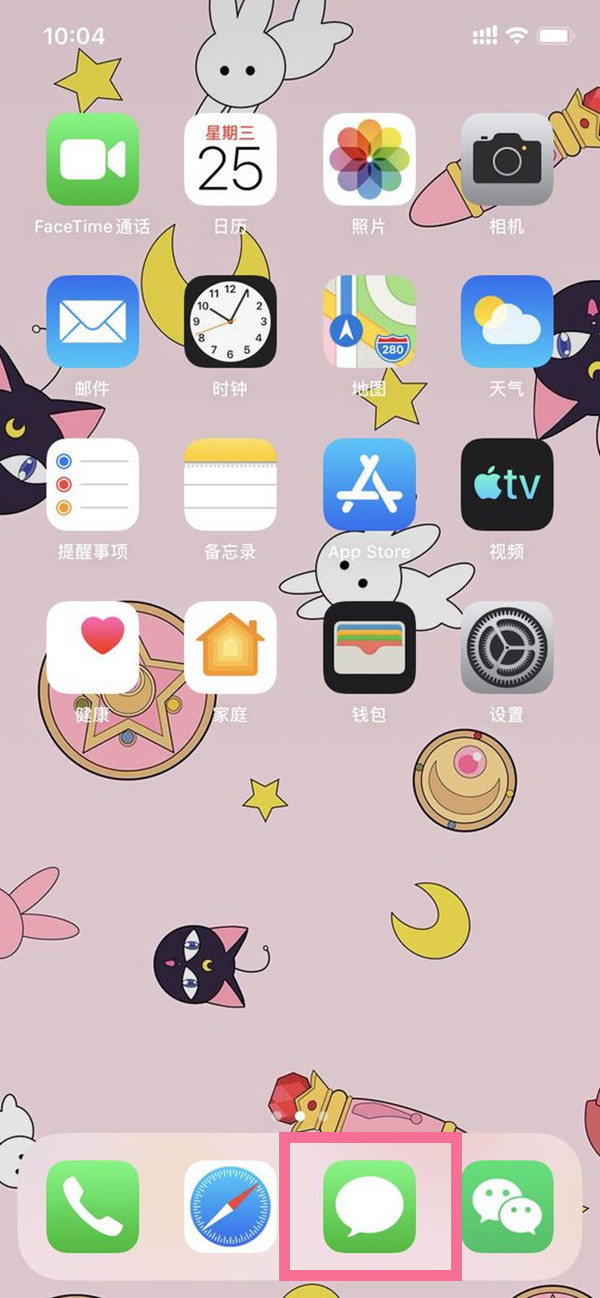Open the Health app (健康)
600x1298 pixels.
pos(92,648)
